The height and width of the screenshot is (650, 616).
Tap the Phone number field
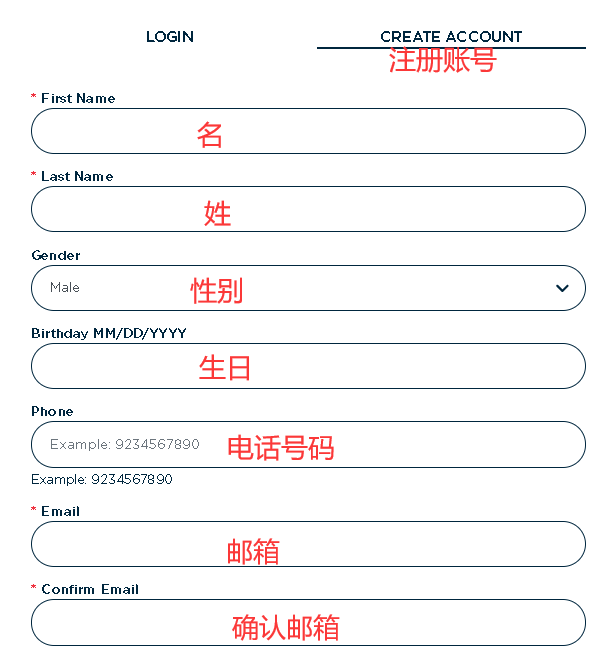(x=308, y=444)
